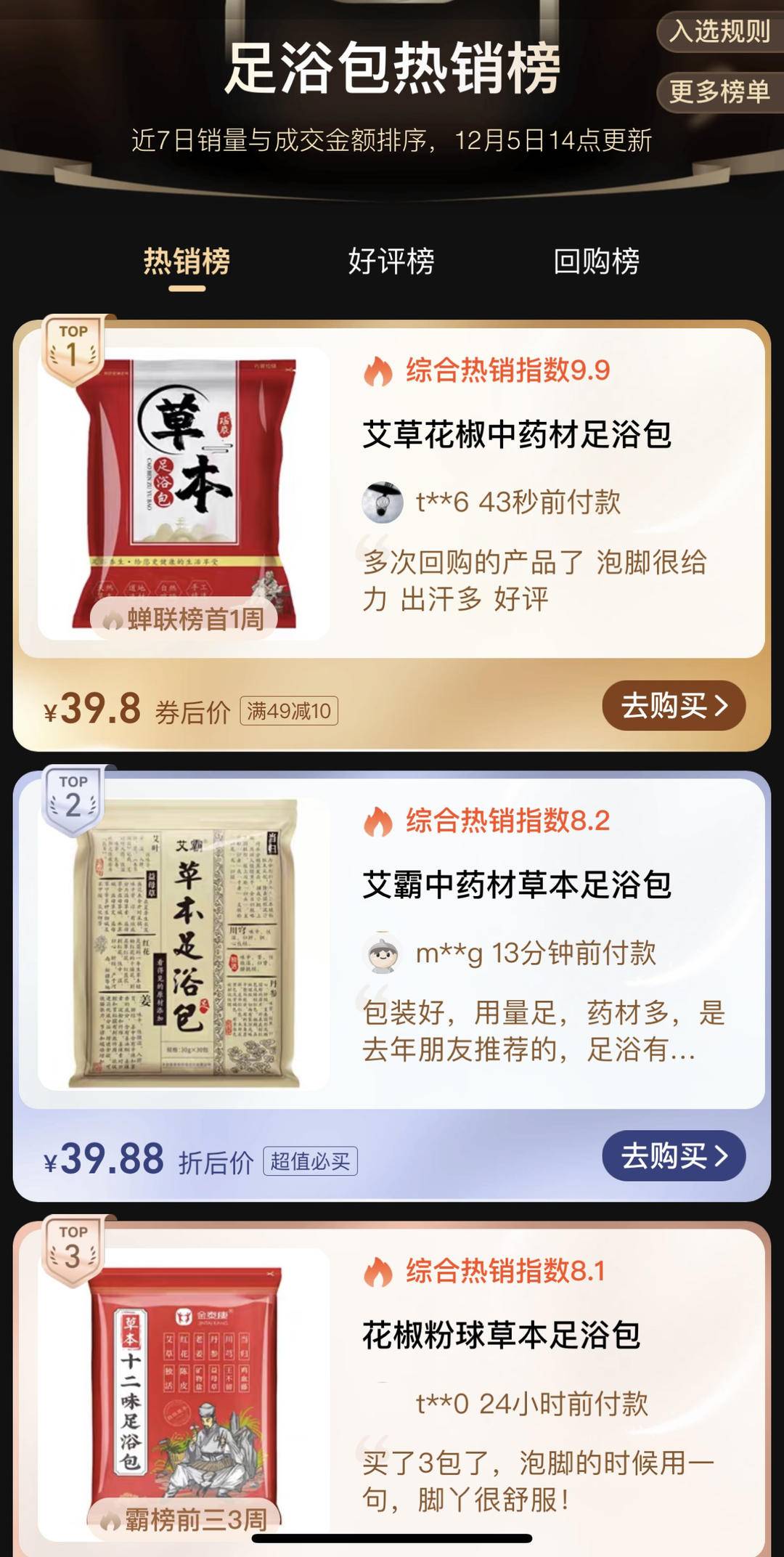Open 艾草花椒中药材足浴包 product card
The image size is (784, 1557).
[517, 435]
